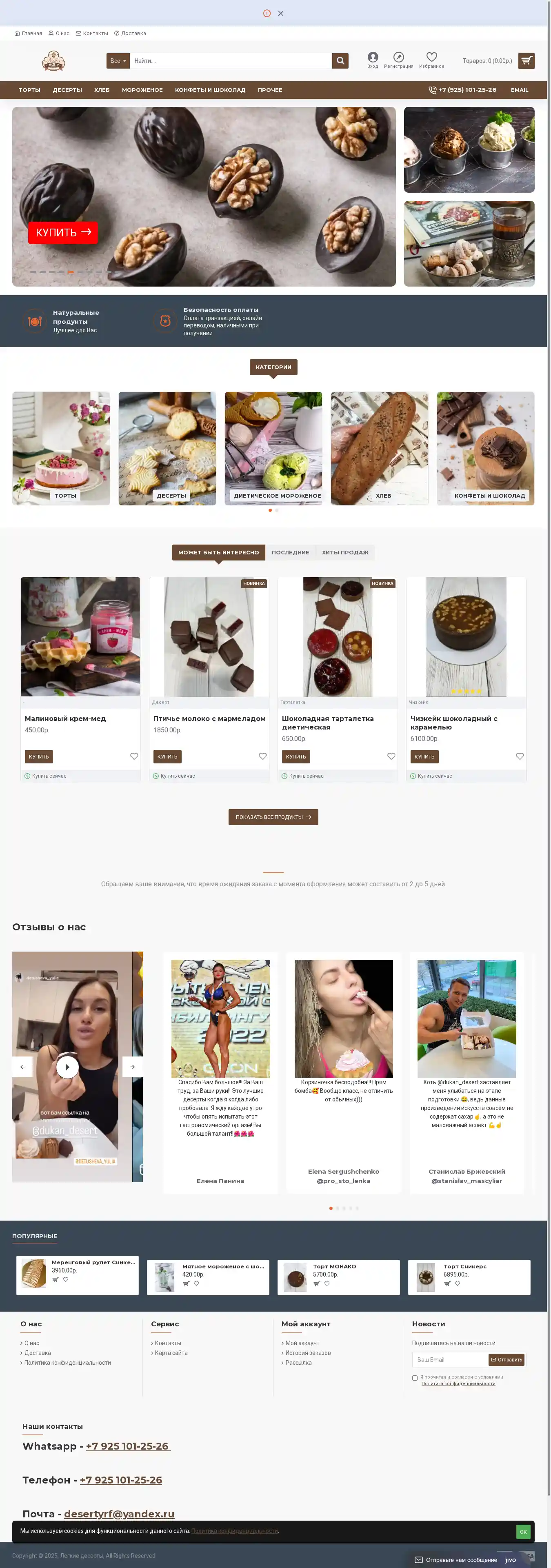Accept cookies with the OK button

(522, 1532)
